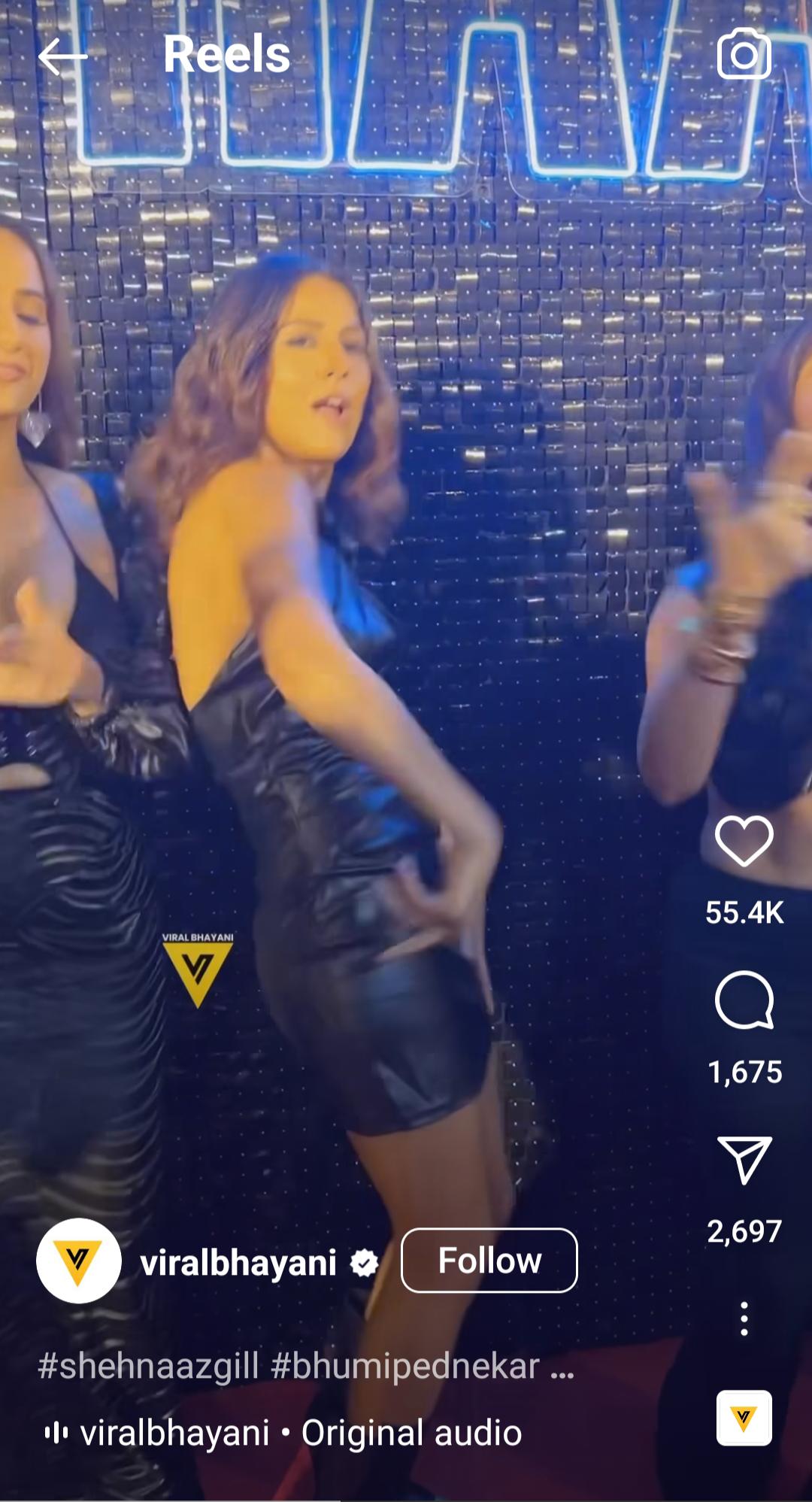Open viralbhayani's profile picture
Image resolution: width=812 pixels, height=1502 pixels.
[79, 1261]
